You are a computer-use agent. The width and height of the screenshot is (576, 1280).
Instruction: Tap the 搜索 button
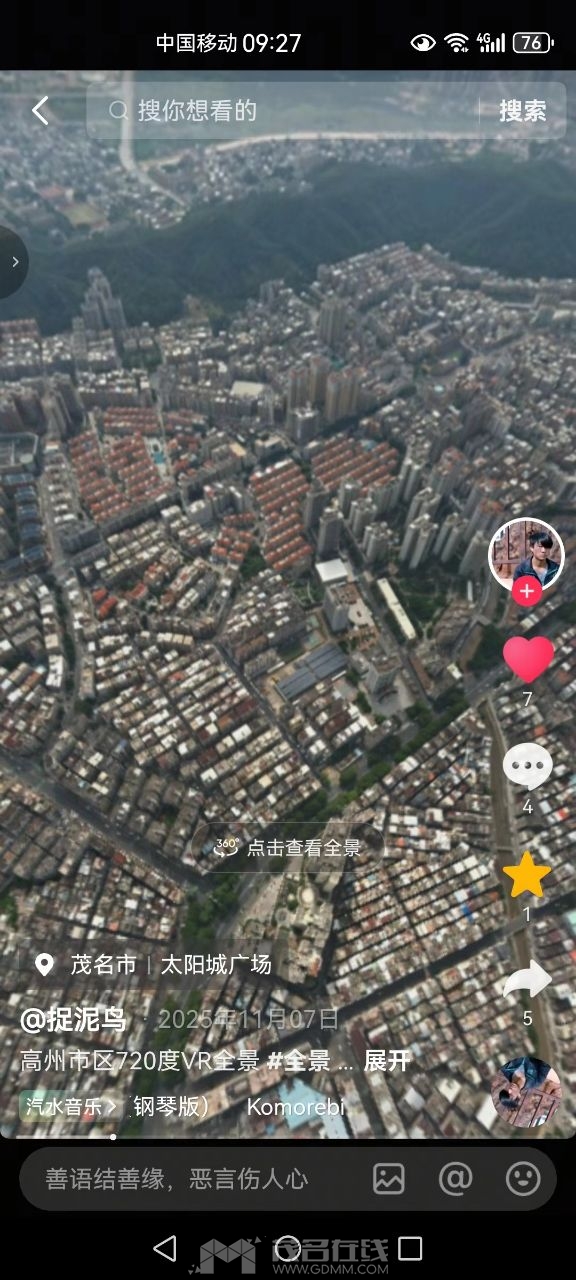pos(523,111)
